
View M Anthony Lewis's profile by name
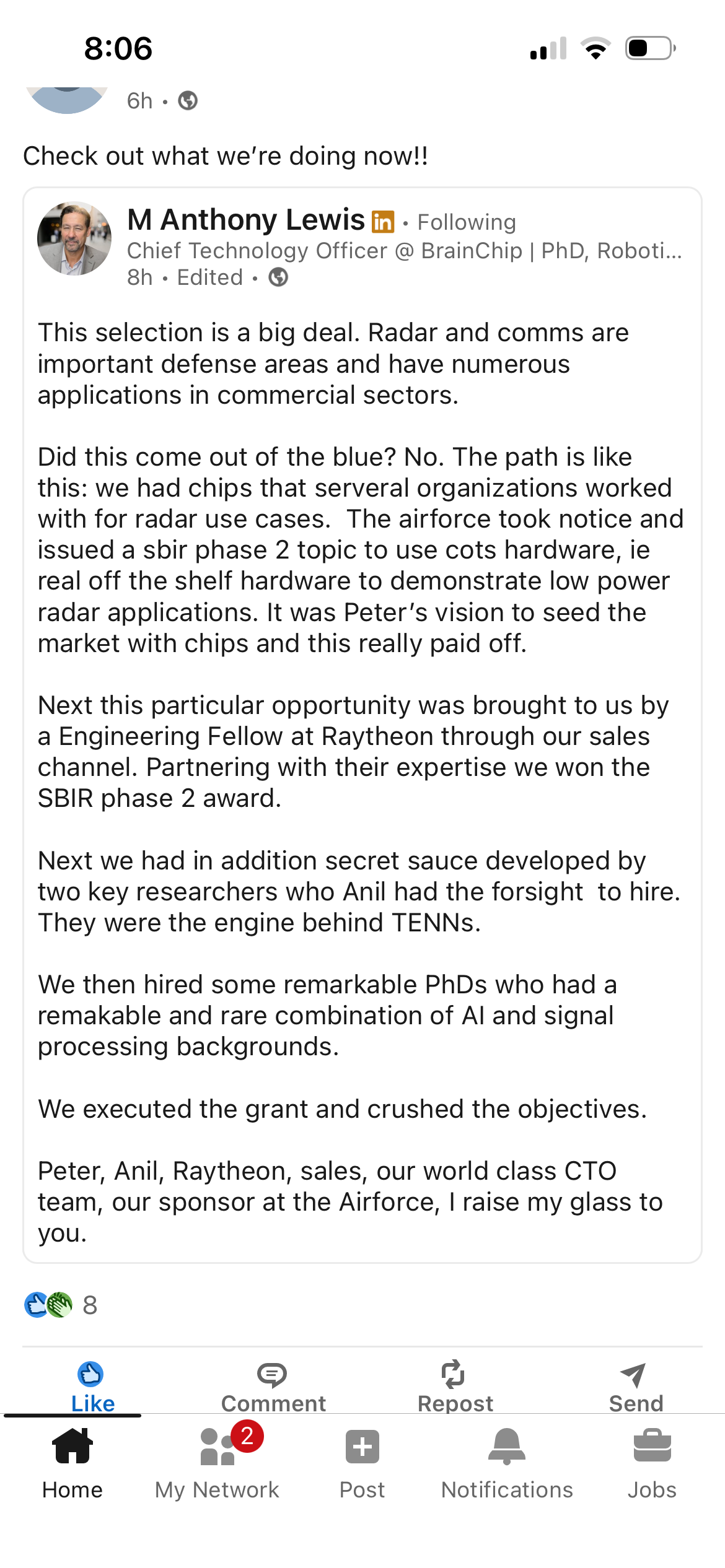pyautogui.click(x=246, y=220)
